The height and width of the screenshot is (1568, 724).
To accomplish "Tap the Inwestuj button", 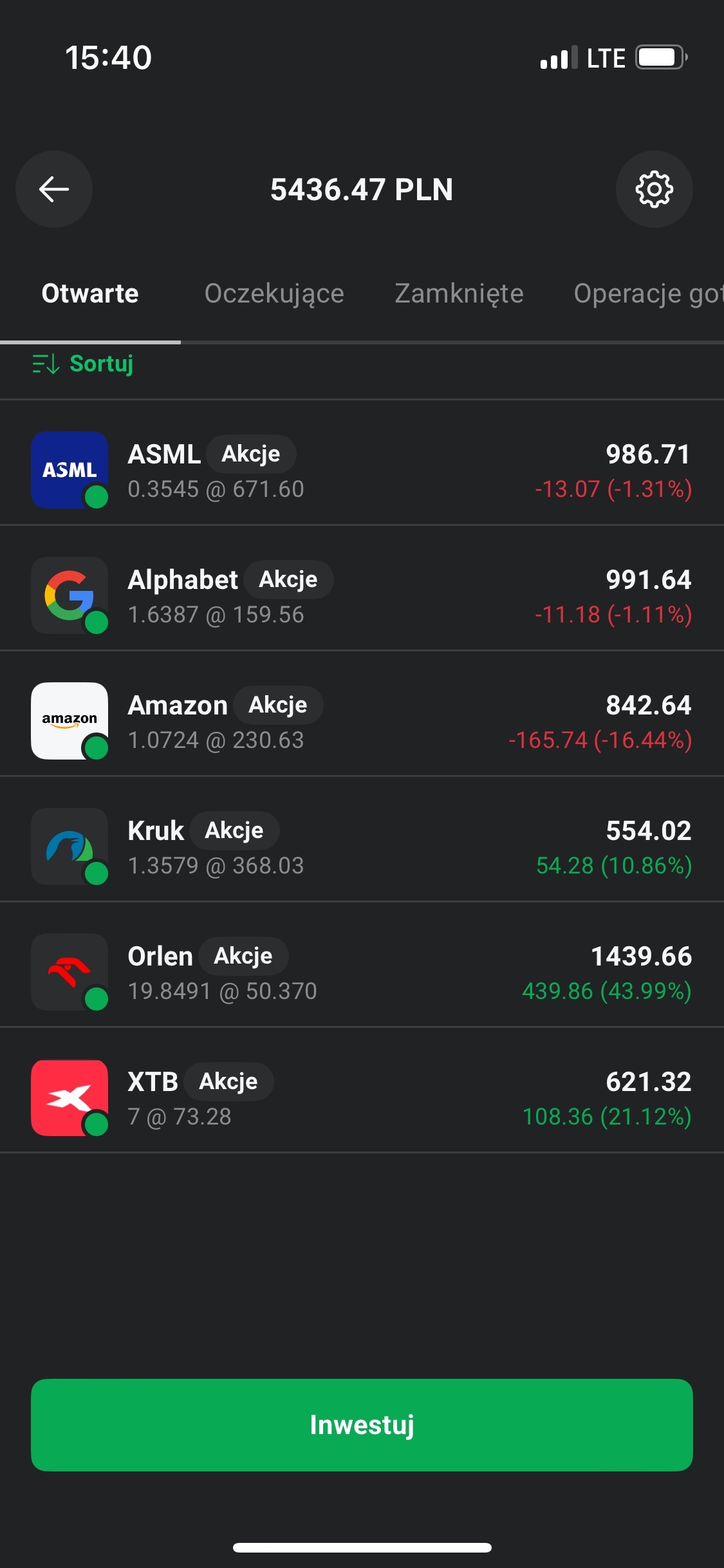I will pos(362,1425).
